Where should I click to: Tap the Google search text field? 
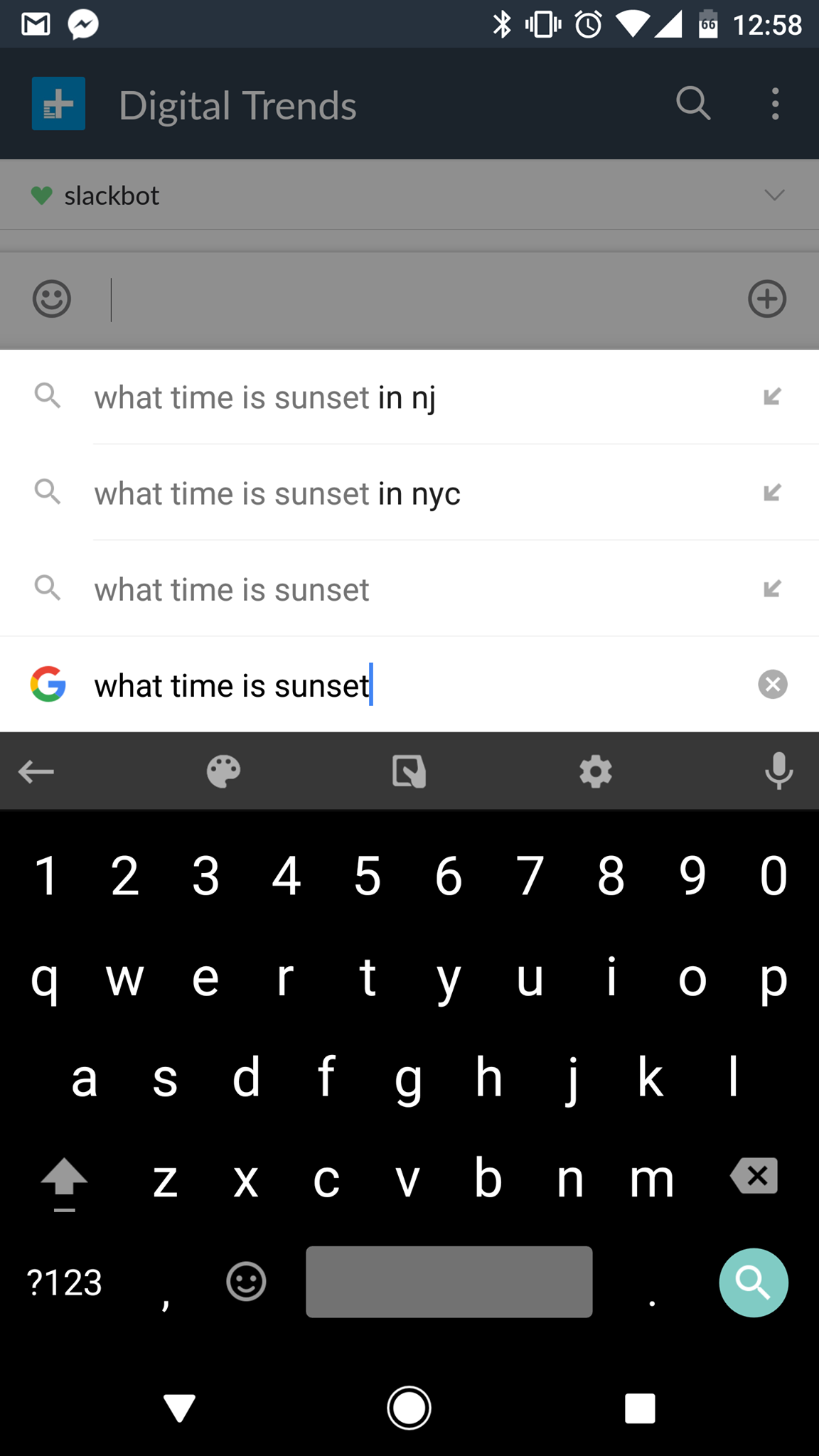[419, 685]
